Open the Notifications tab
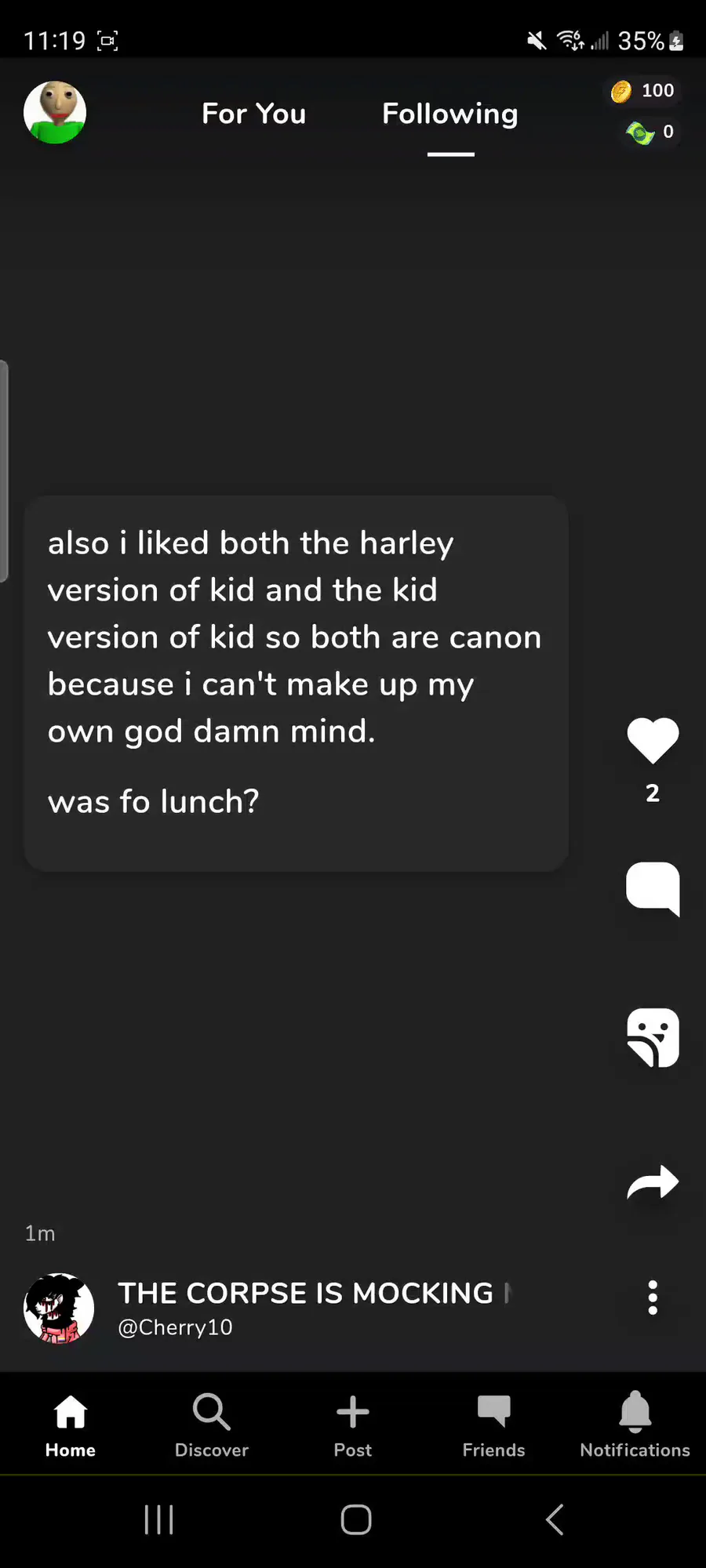 635,1425
